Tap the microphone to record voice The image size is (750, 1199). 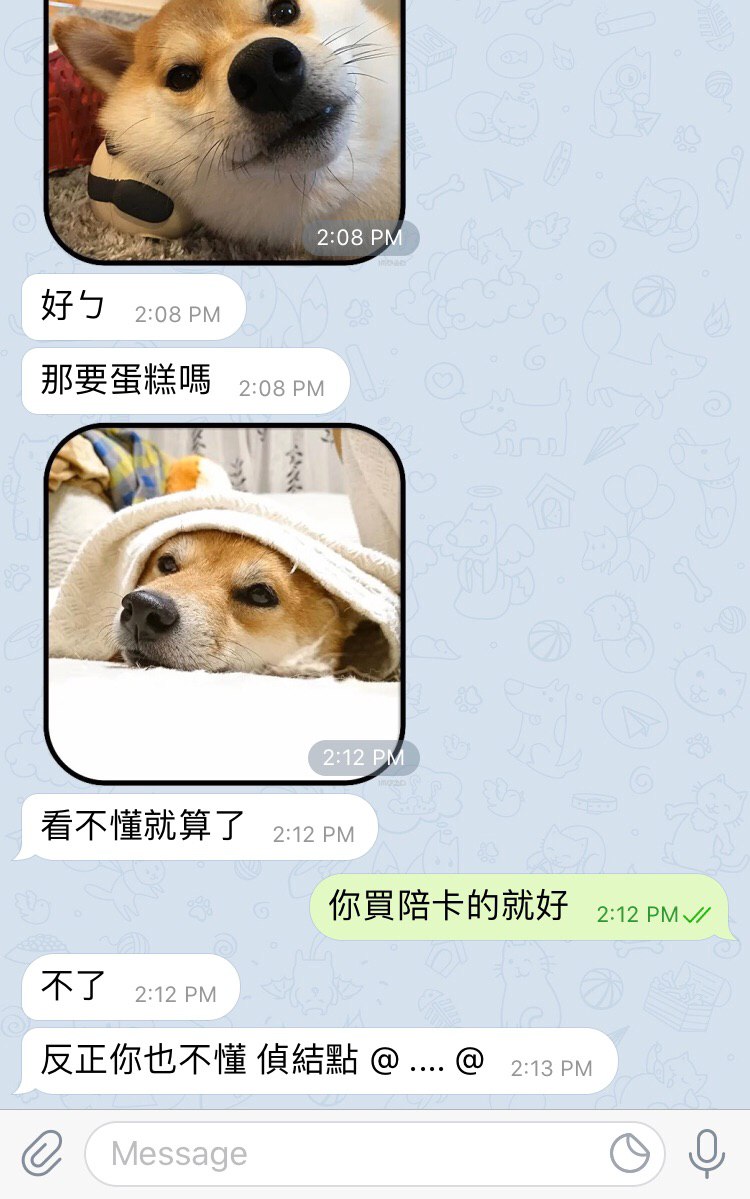(x=707, y=1154)
